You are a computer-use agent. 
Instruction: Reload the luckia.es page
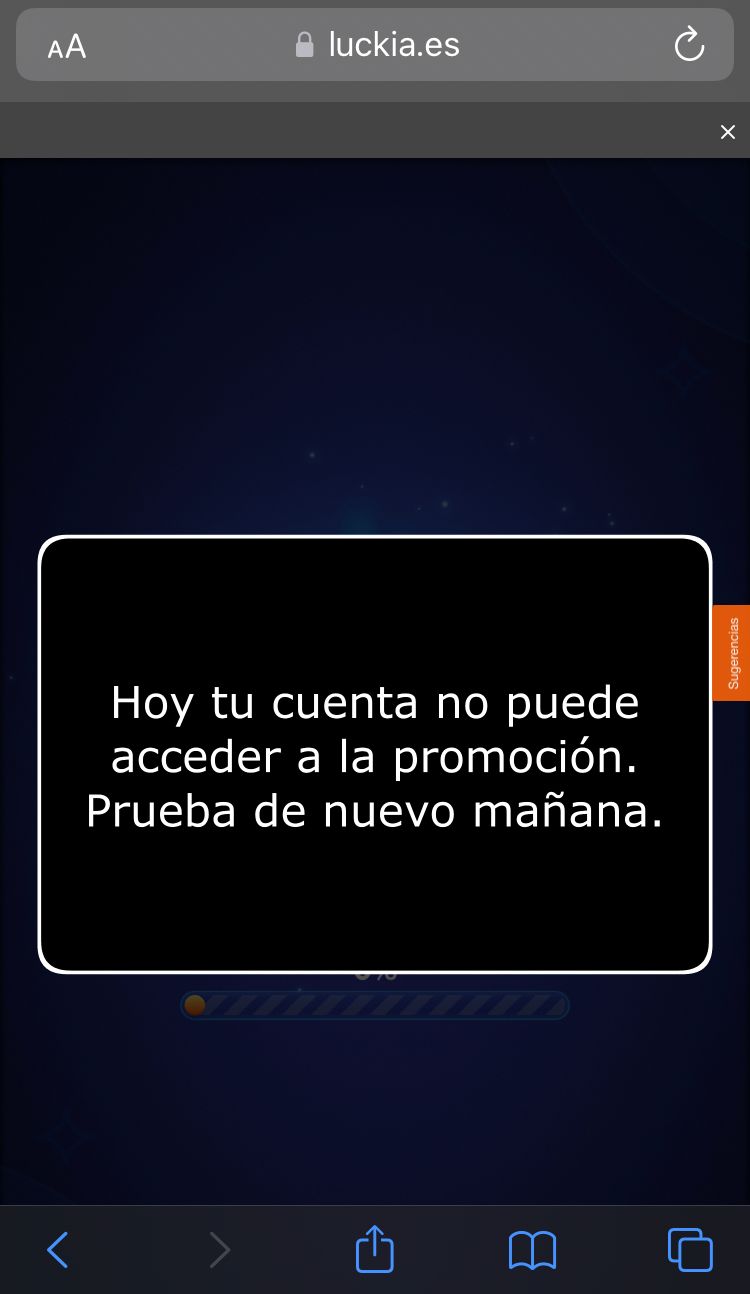(689, 45)
